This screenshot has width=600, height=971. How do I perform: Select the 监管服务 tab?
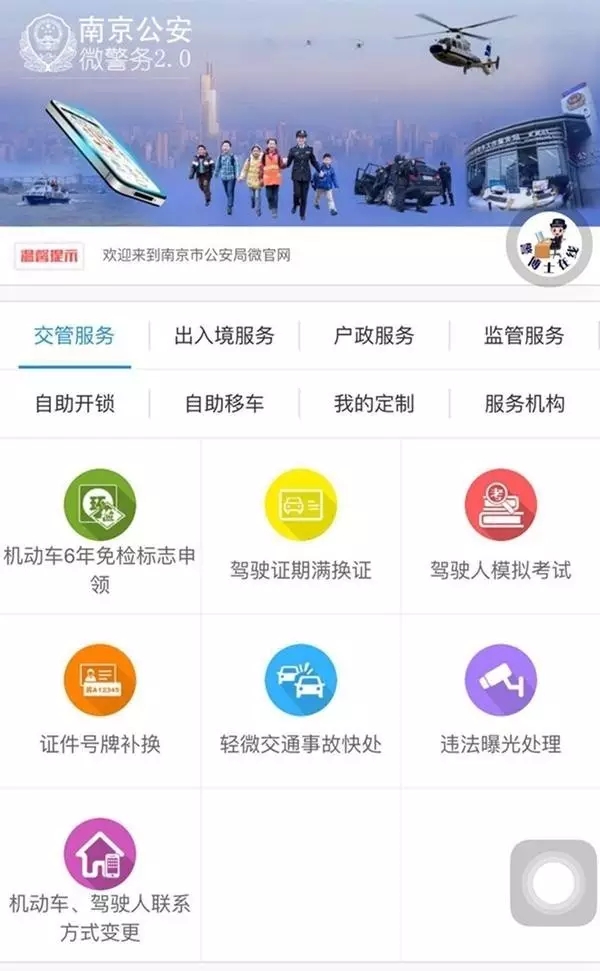pyautogui.click(x=524, y=336)
